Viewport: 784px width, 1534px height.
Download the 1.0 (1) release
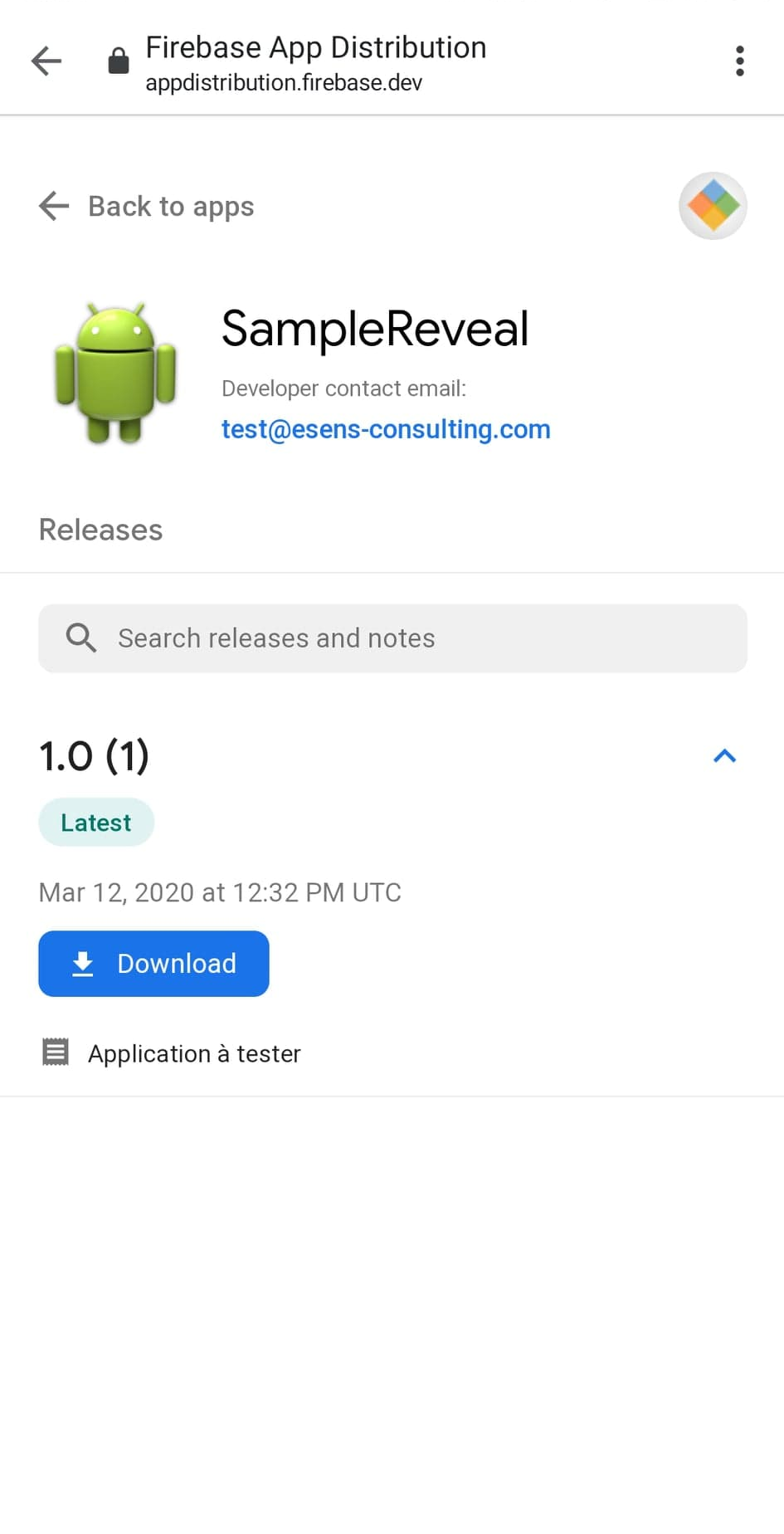tap(153, 964)
